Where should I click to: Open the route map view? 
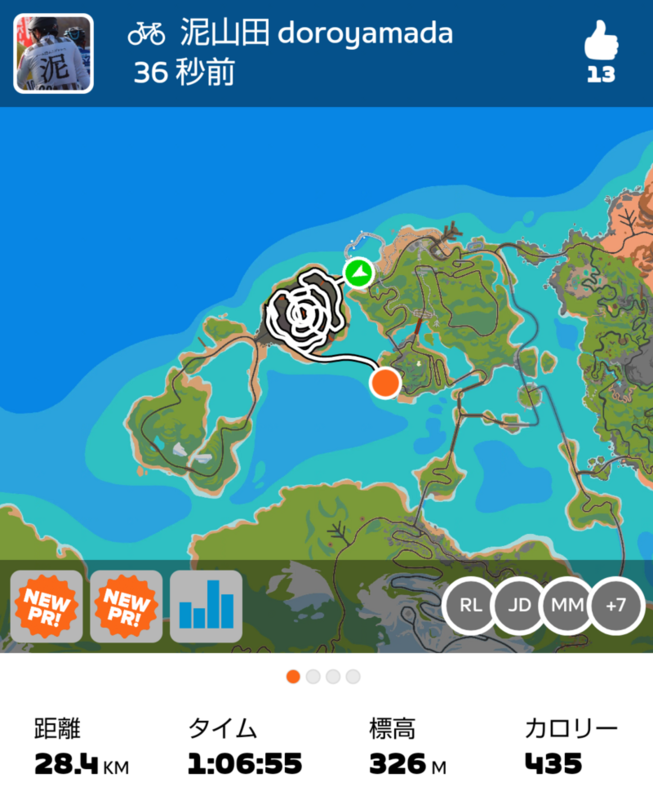click(326, 330)
